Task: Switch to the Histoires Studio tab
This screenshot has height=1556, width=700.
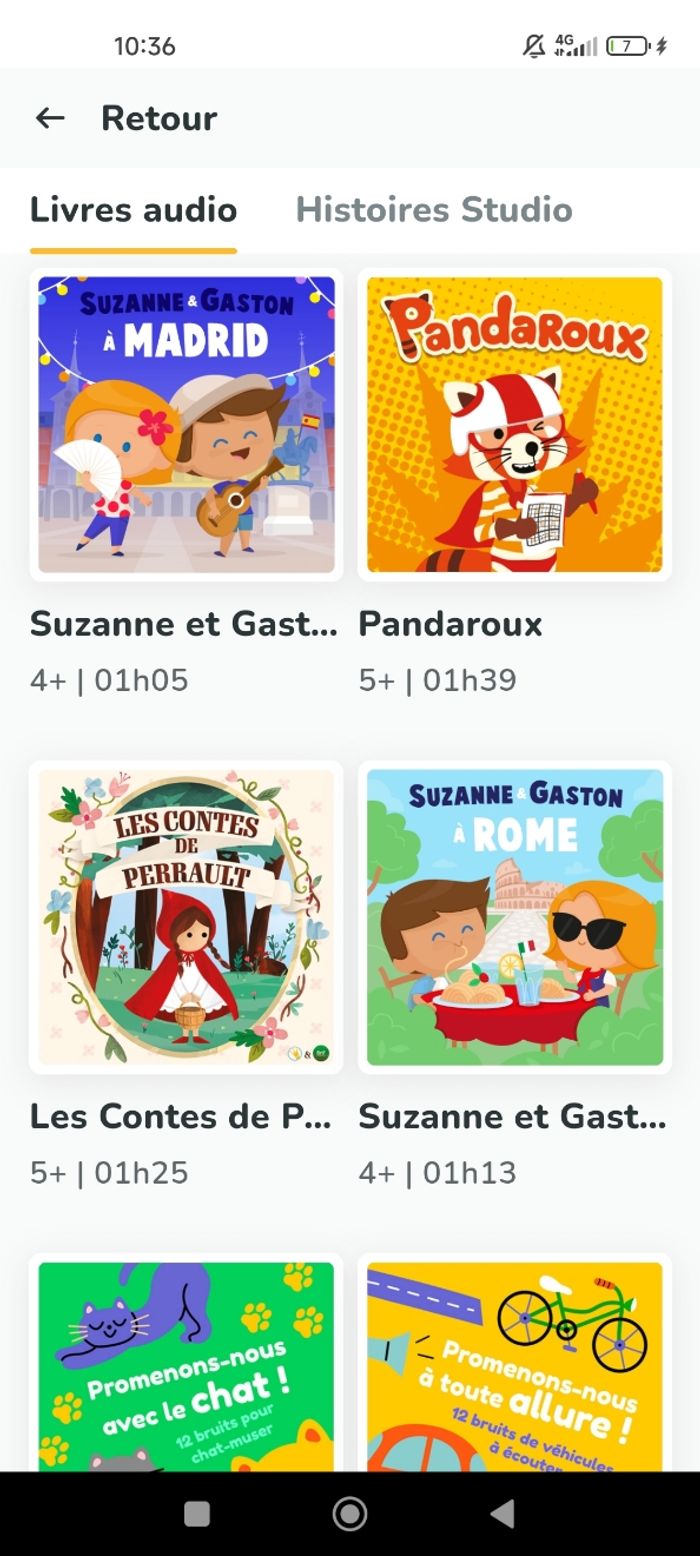Action: click(x=433, y=210)
